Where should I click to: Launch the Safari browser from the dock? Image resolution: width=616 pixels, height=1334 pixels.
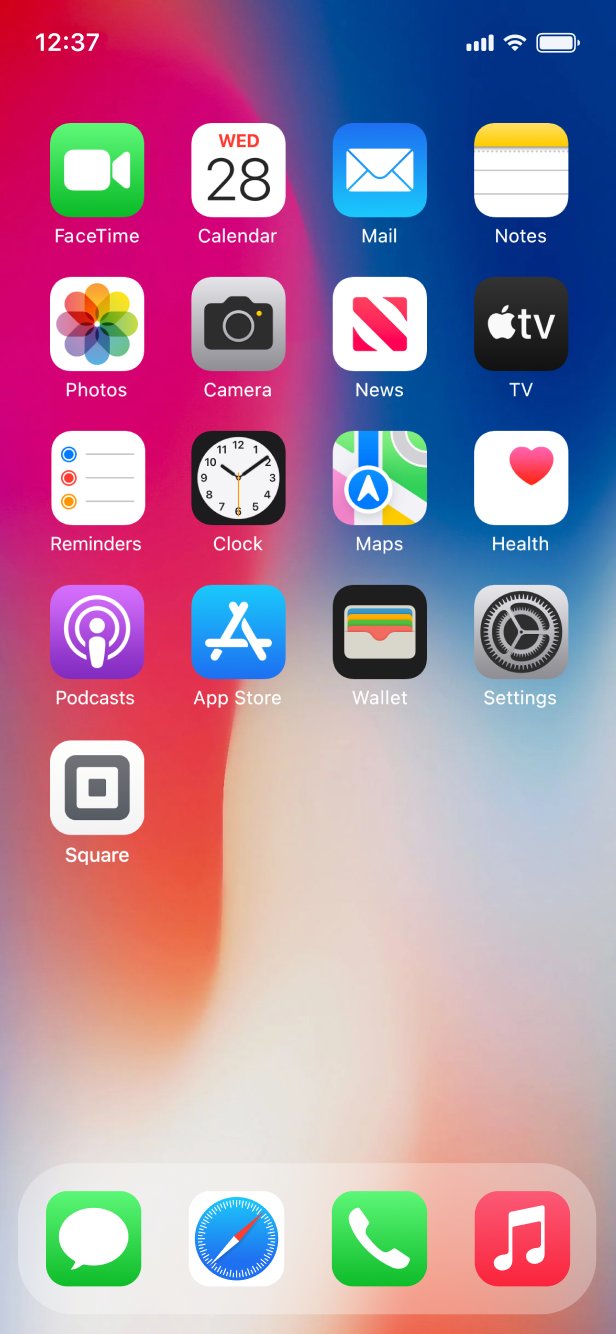(237, 1238)
